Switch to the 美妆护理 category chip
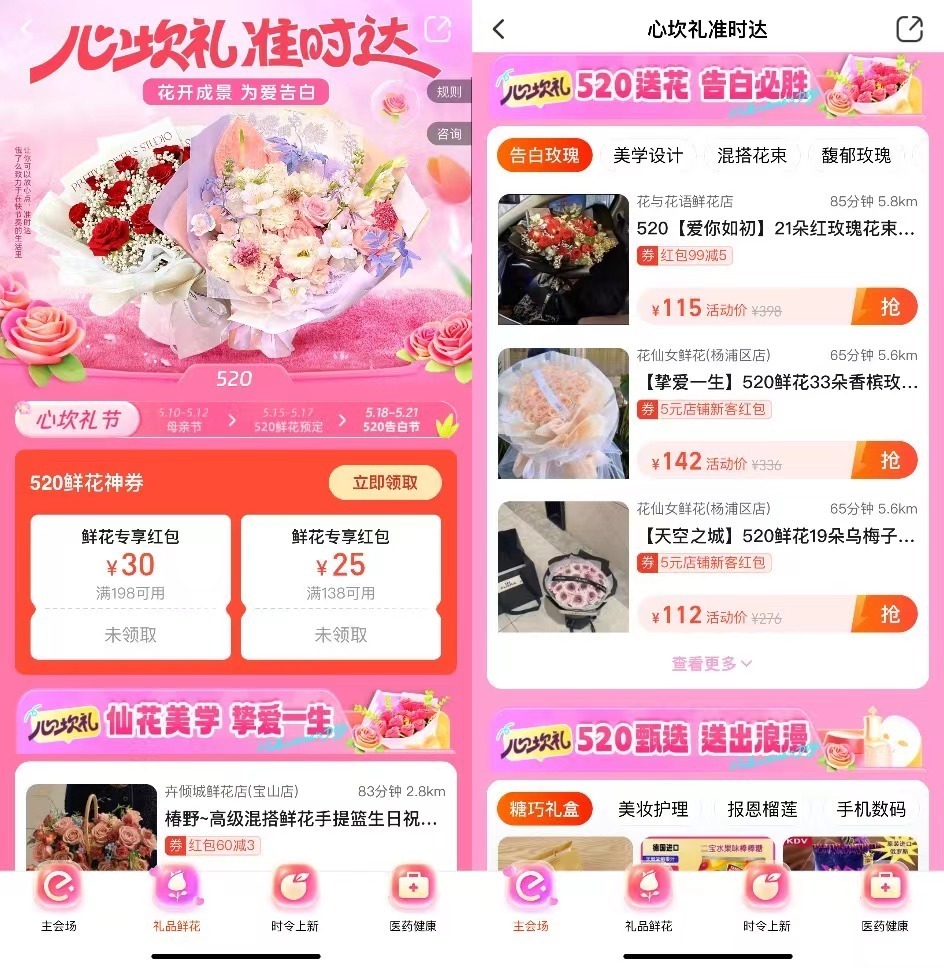 [x=654, y=809]
